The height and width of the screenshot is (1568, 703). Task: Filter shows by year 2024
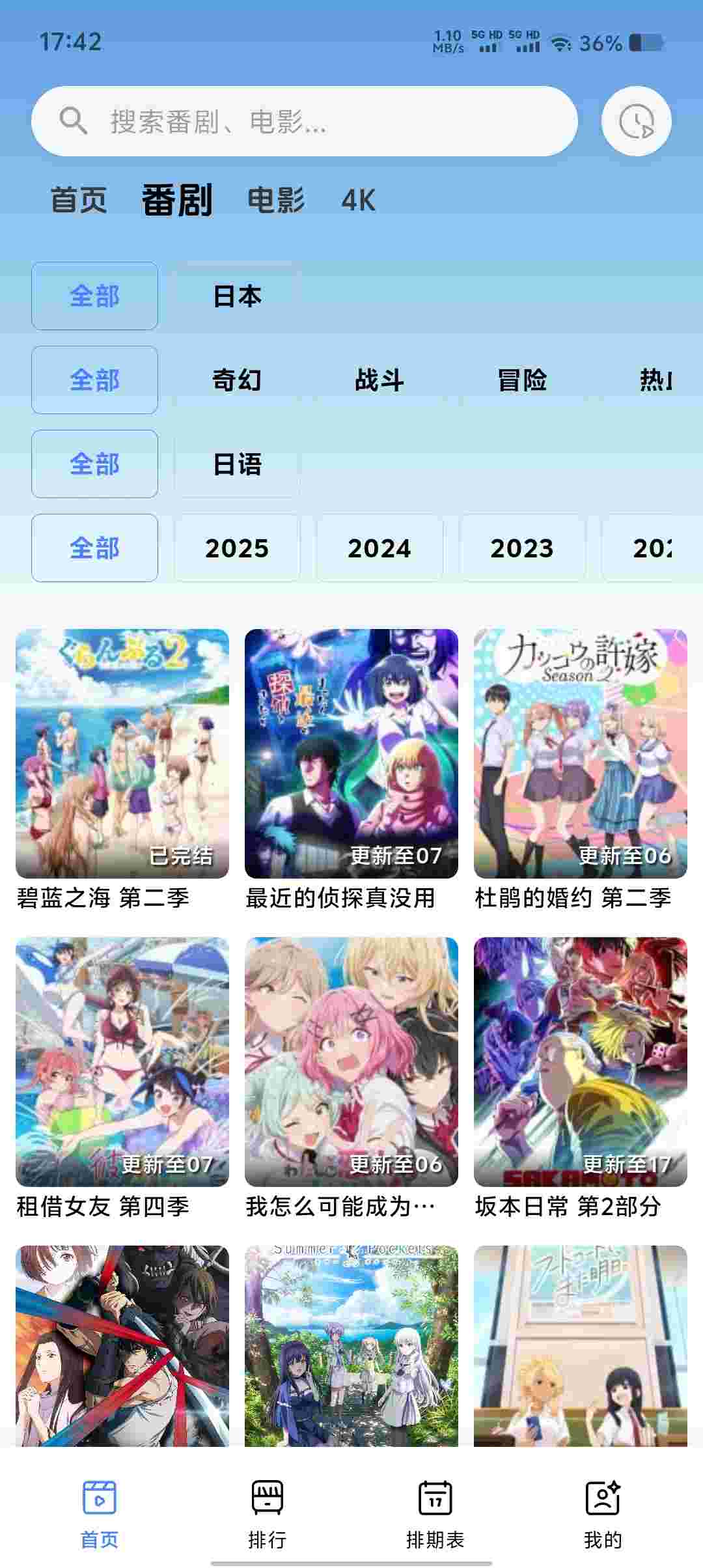tap(379, 548)
